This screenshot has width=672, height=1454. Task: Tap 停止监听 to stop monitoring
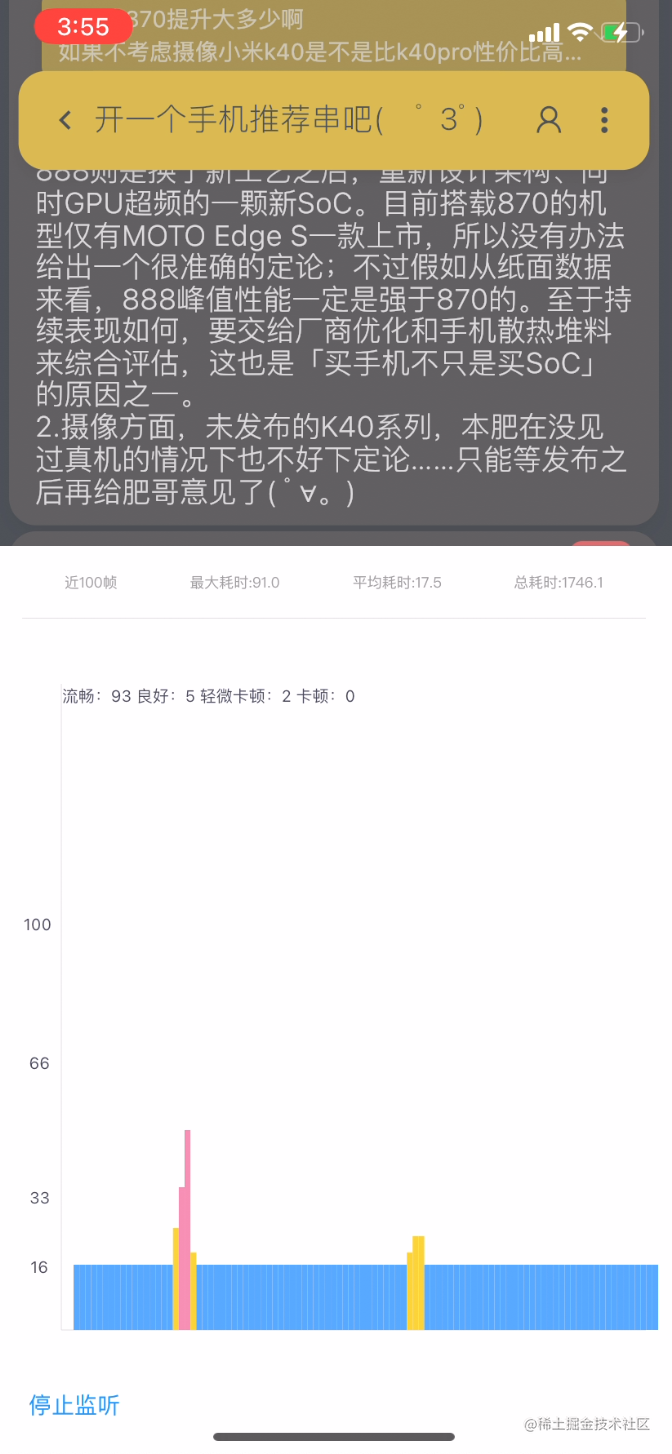[x=74, y=1405]
